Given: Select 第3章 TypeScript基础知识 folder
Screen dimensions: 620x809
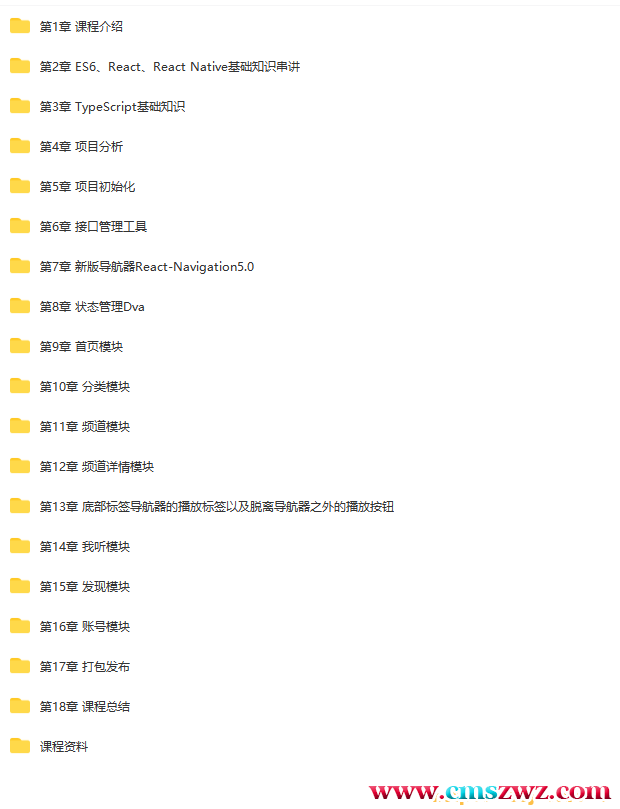Looking at the screenshot, I should 112,107.
